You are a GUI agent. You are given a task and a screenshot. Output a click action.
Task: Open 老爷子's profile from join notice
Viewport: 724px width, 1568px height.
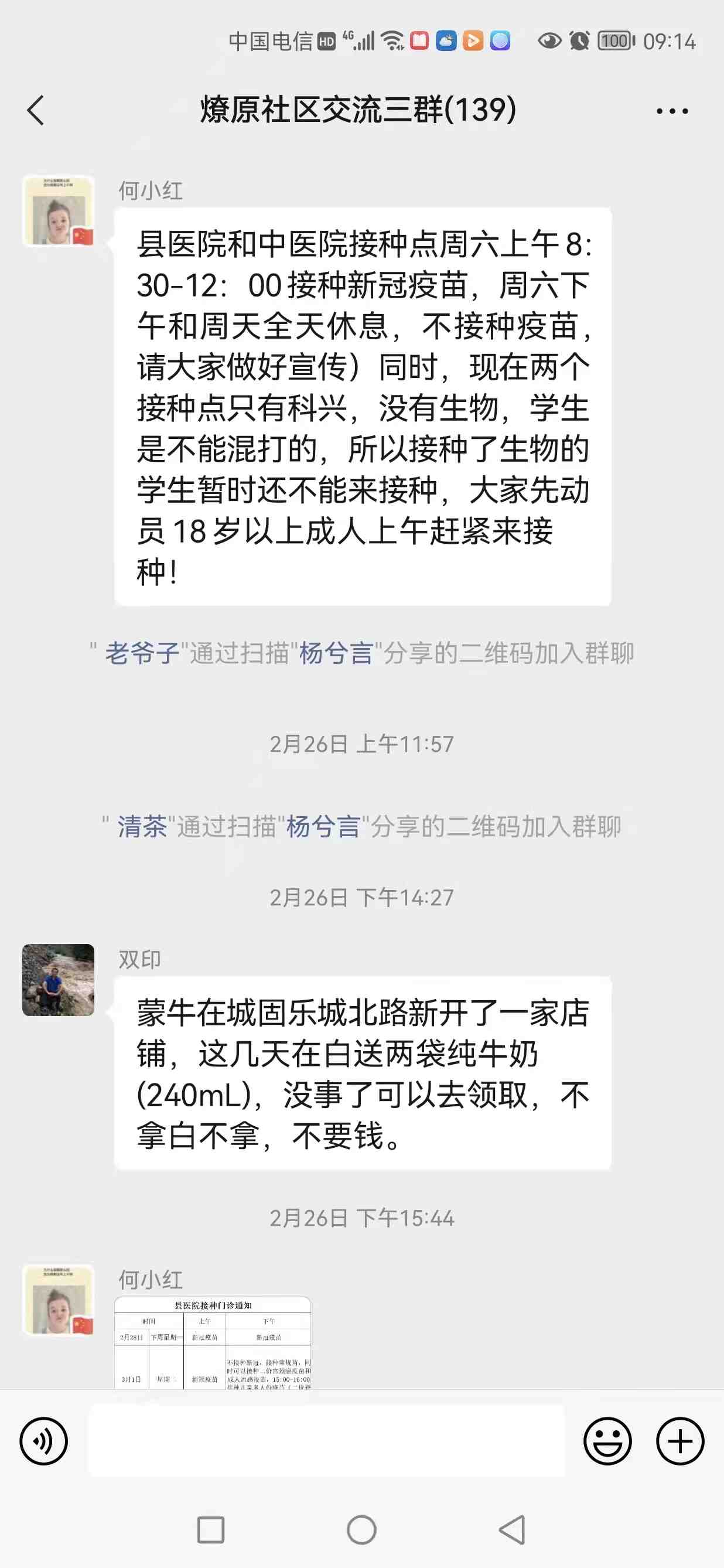coord(142,653)
